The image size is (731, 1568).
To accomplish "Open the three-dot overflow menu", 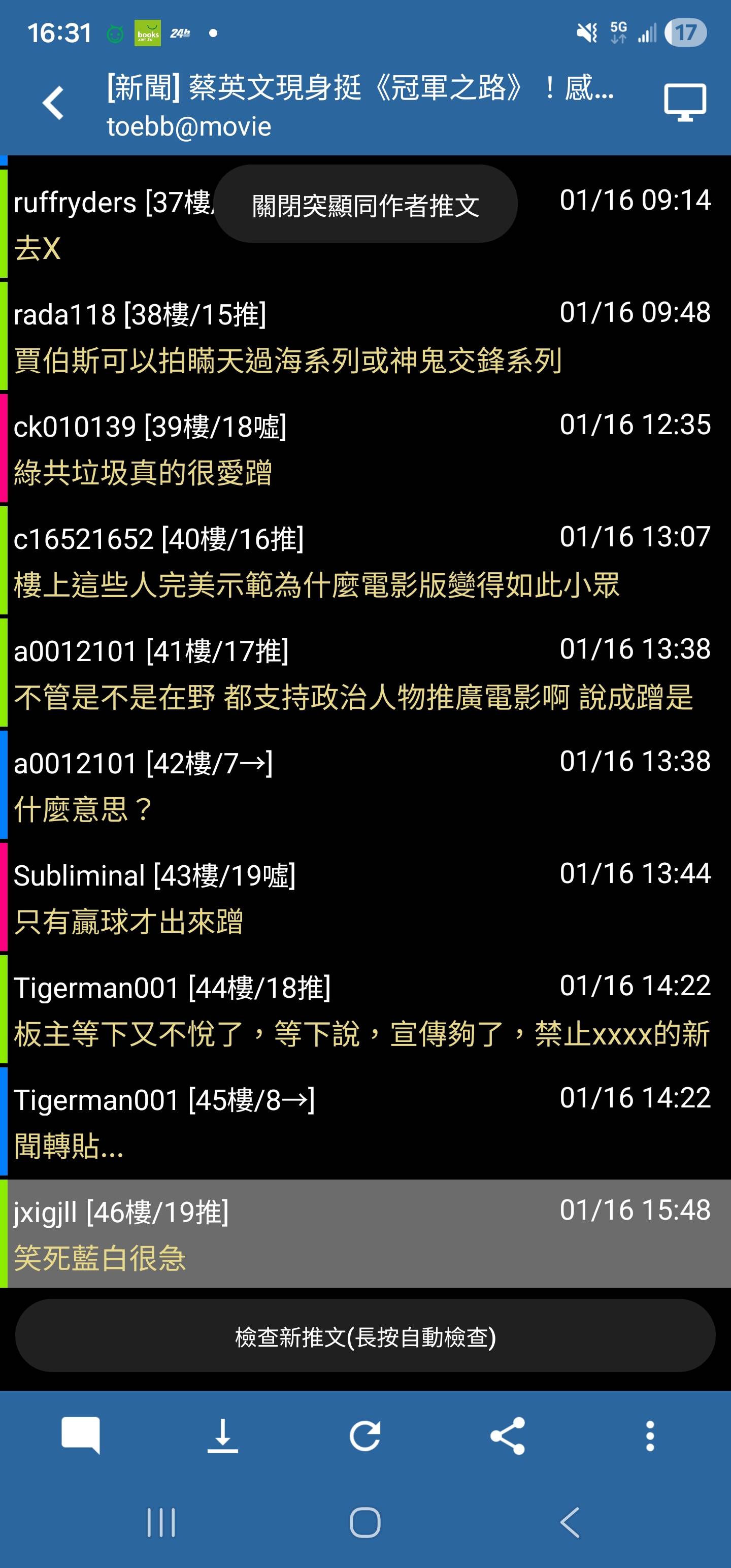I will pos(650,1435).
